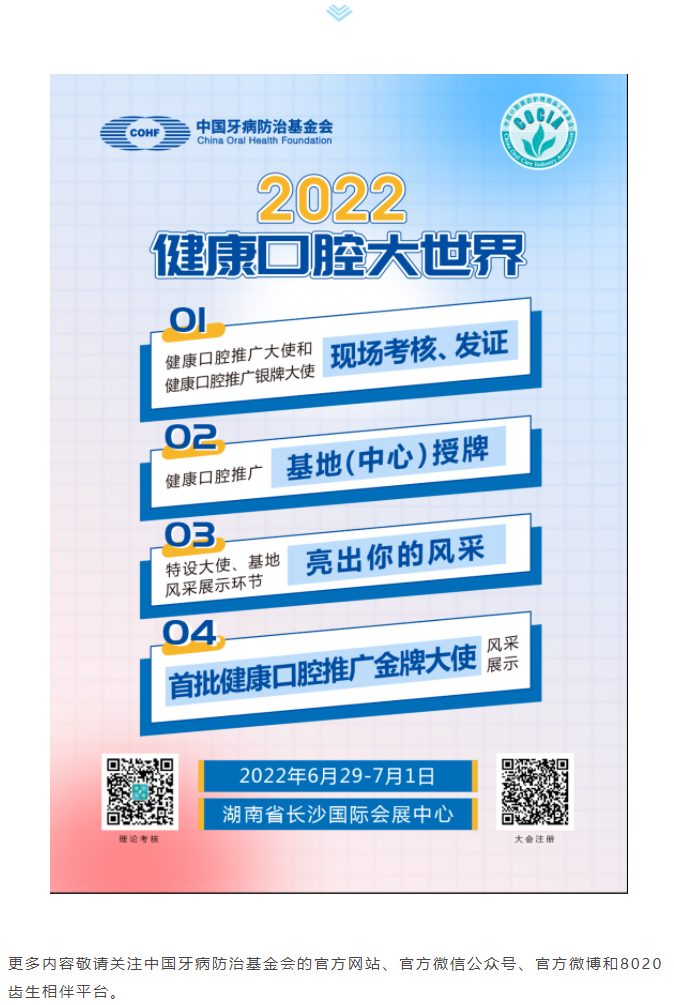Open the 2022 健康口腔大世界 poster image

pos(339,483)
